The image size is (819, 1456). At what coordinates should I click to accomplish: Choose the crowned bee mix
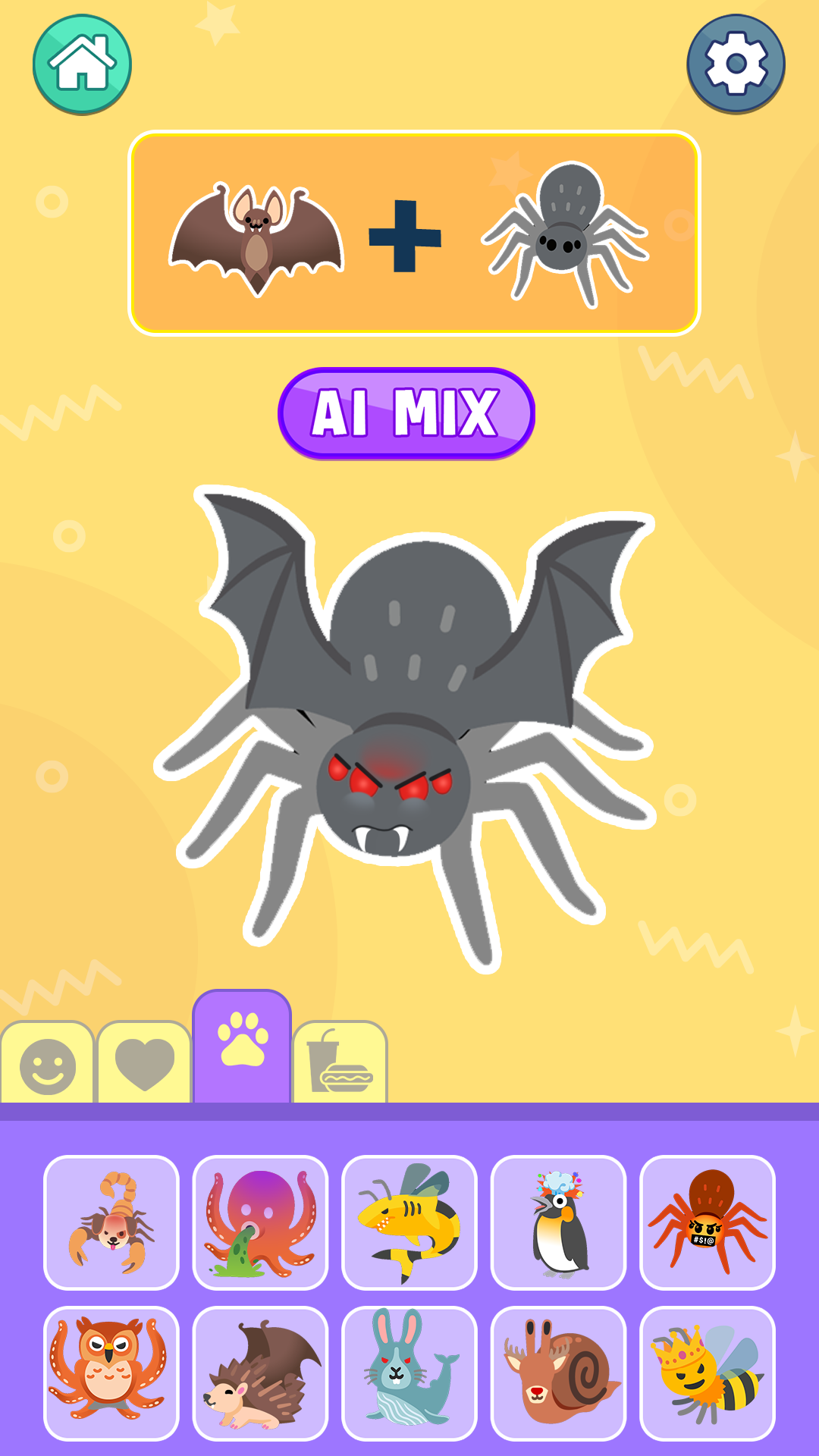708,1373
